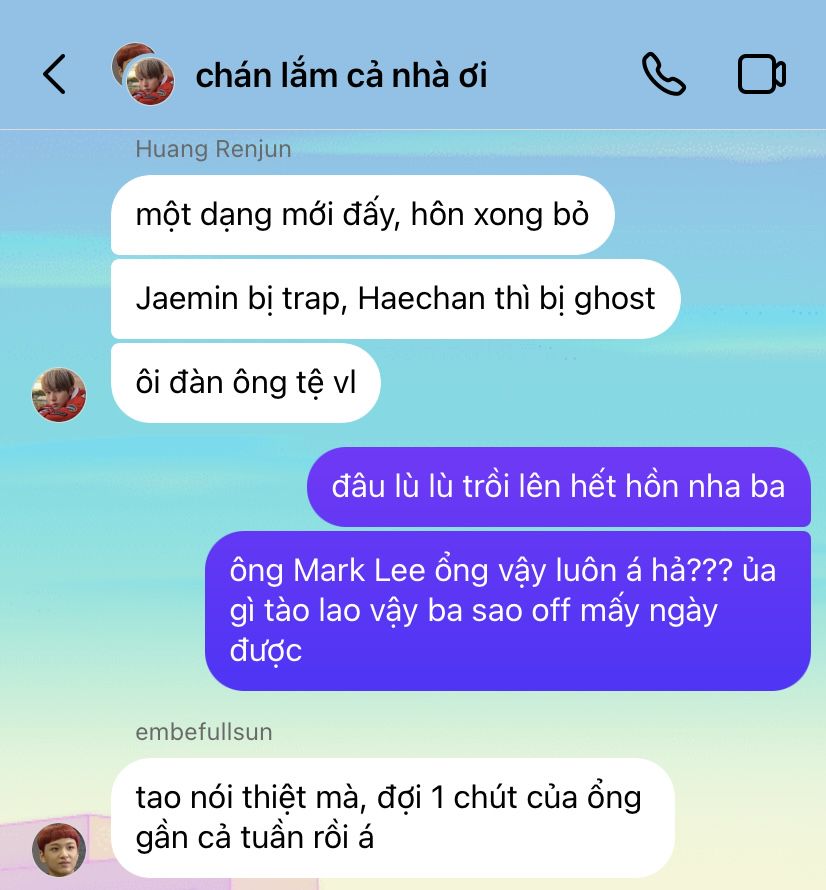Open embefullsun's profile picture
The image size is (826, 890).
coord(58,850)
